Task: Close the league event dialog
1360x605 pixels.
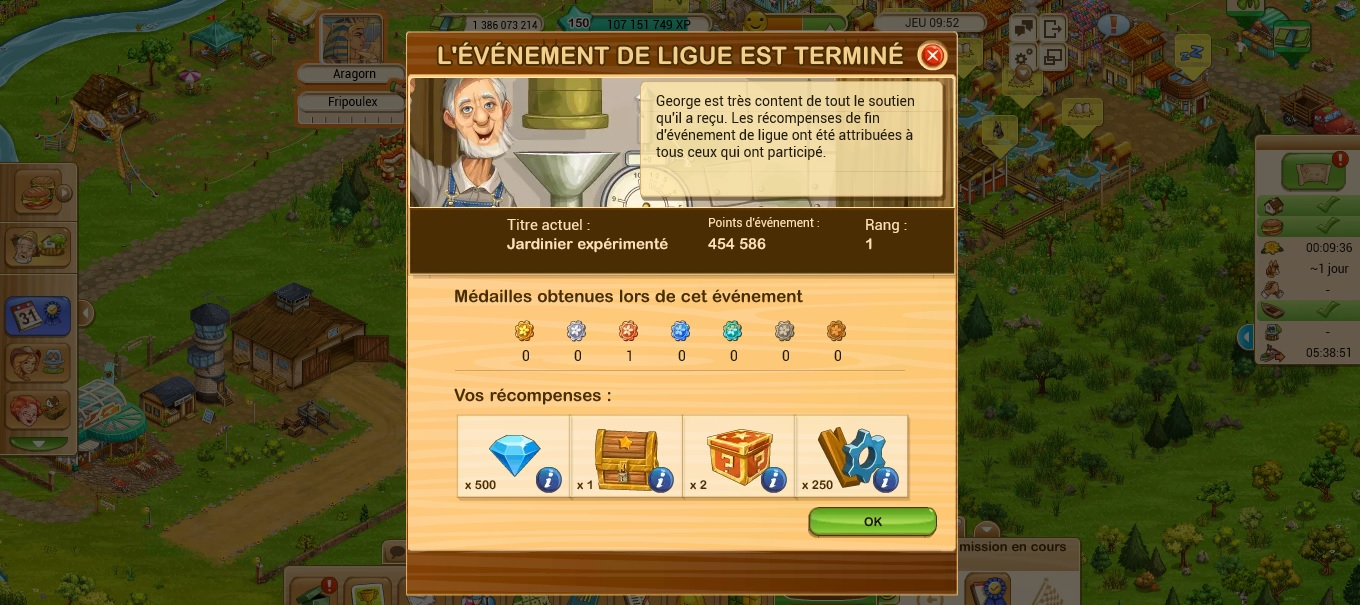Action: click(932, 56)
